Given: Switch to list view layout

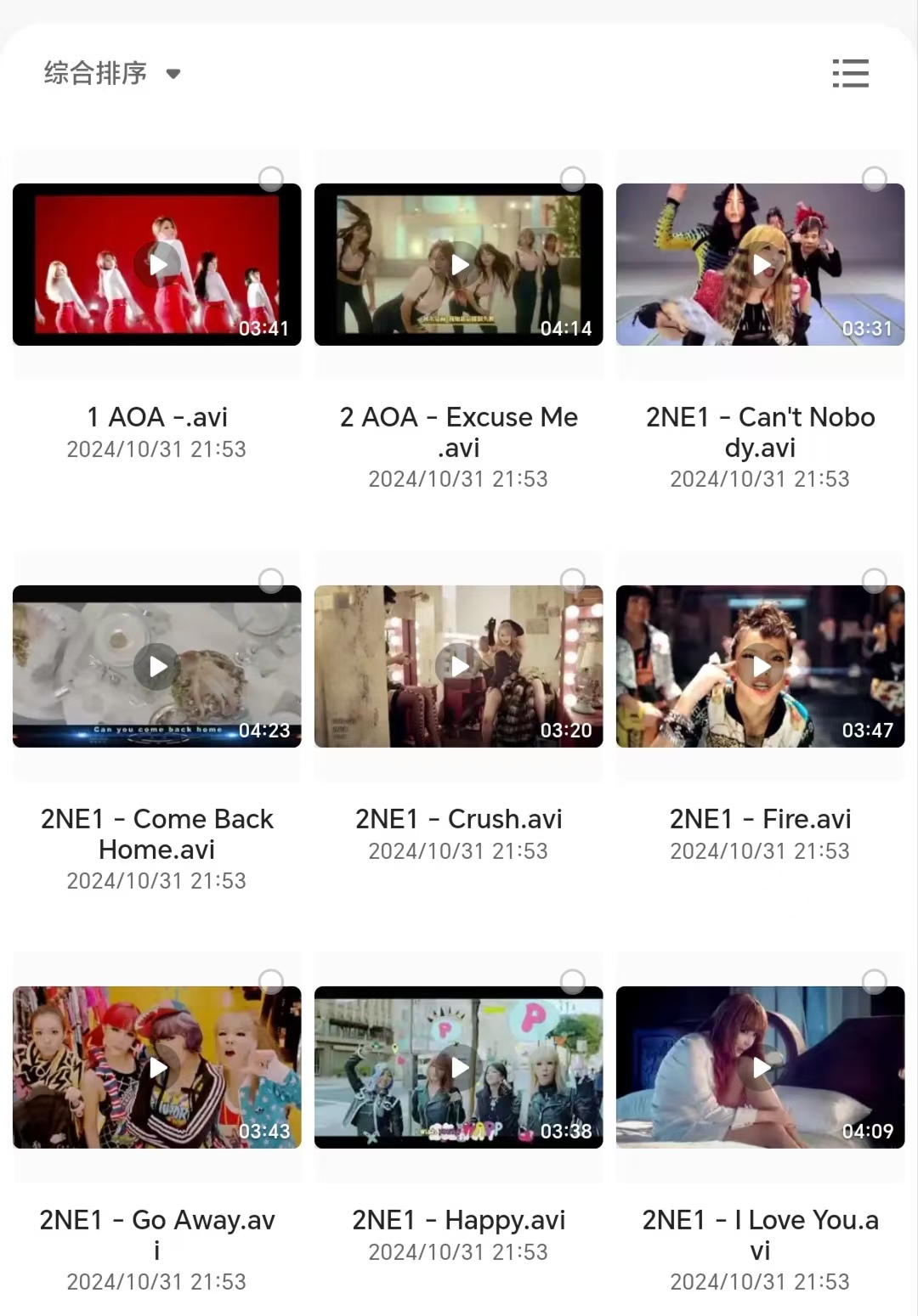Looking at the screenshot, I should pyautogui.click(x=850, y=74).
